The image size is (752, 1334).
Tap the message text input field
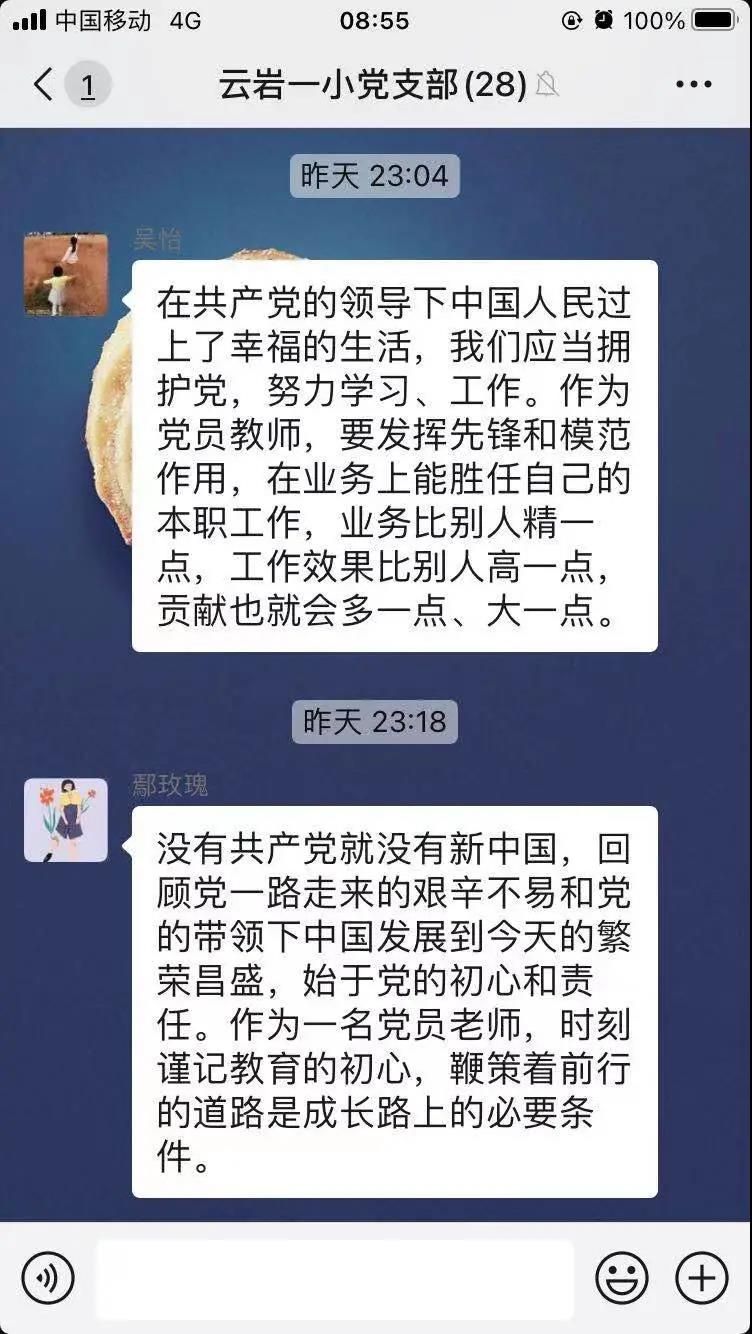coord(335,1278)
